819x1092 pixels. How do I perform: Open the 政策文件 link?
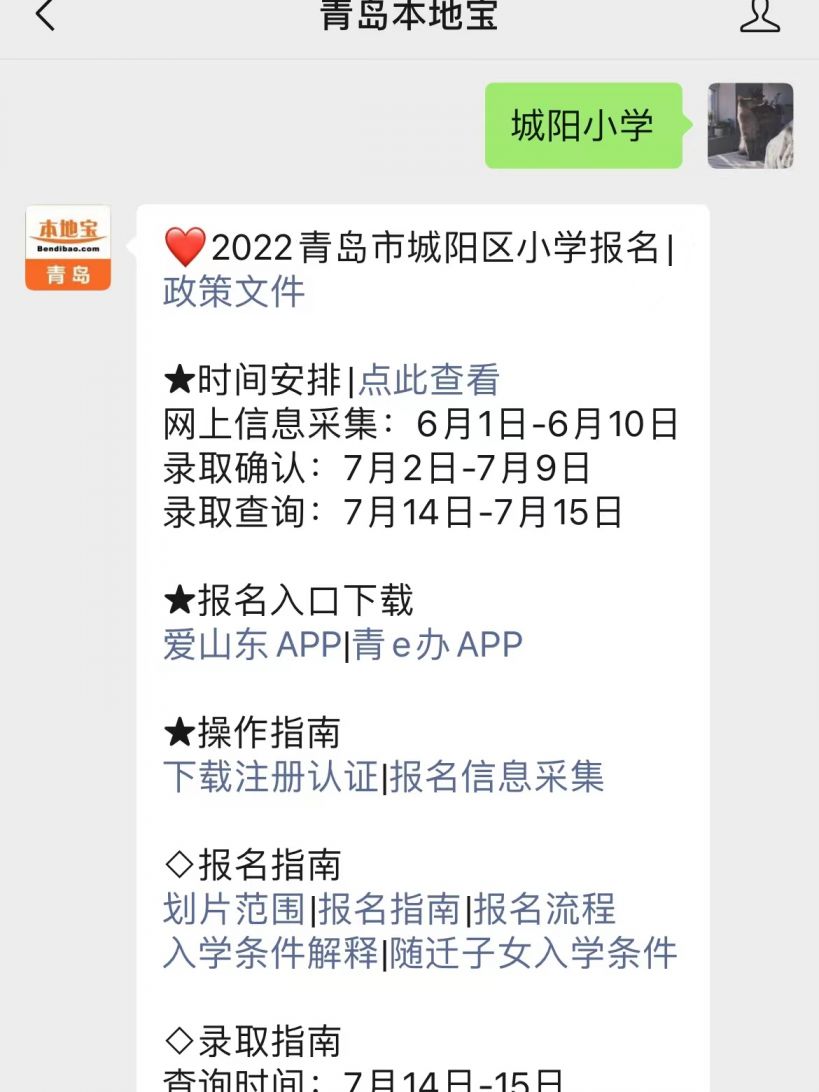click(234, 291)
